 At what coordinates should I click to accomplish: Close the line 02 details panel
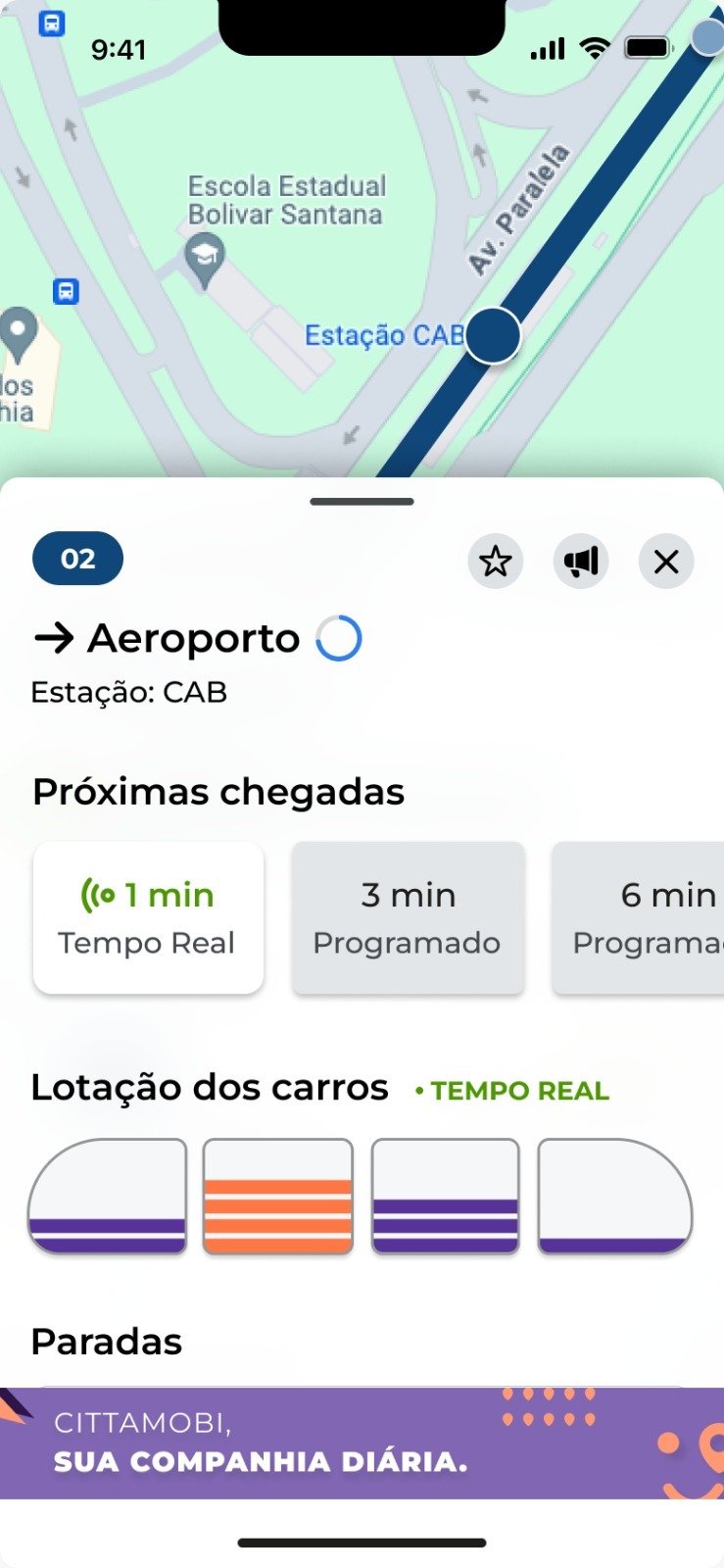tap(666, 562)
